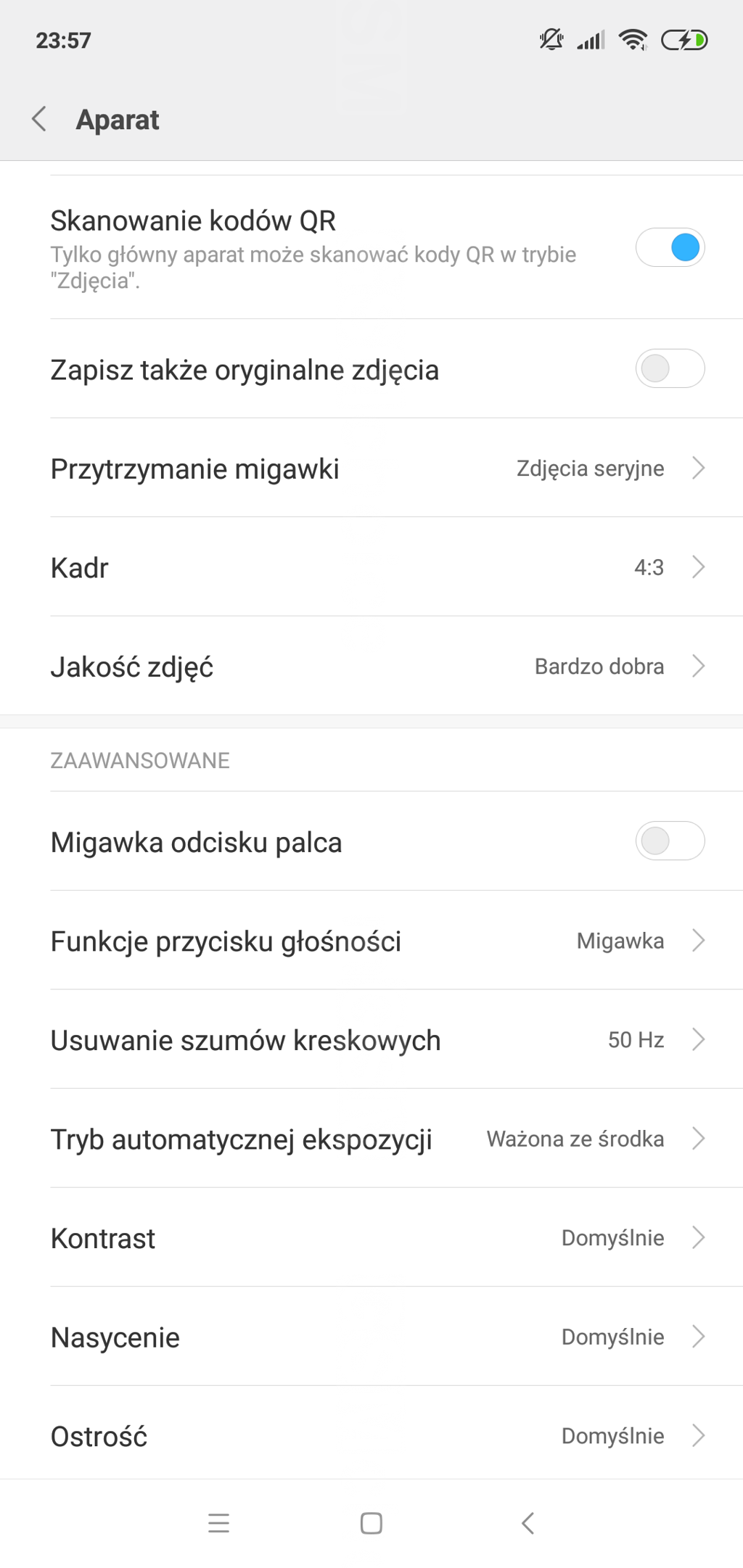
Task: Change Jakość zdjęć setting
Action: 371,666
